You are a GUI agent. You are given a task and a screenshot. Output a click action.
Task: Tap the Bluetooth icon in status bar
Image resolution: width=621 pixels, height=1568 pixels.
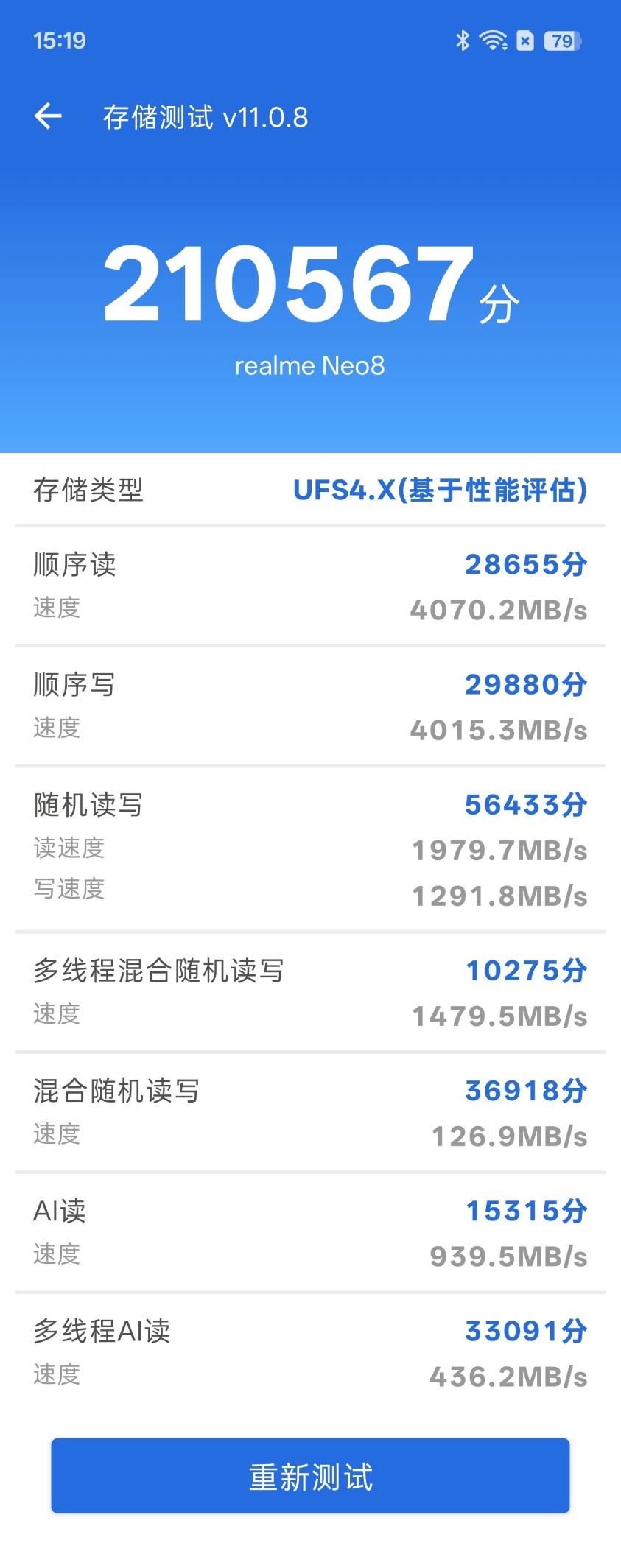pyautogui.click(x=464, y=41)
